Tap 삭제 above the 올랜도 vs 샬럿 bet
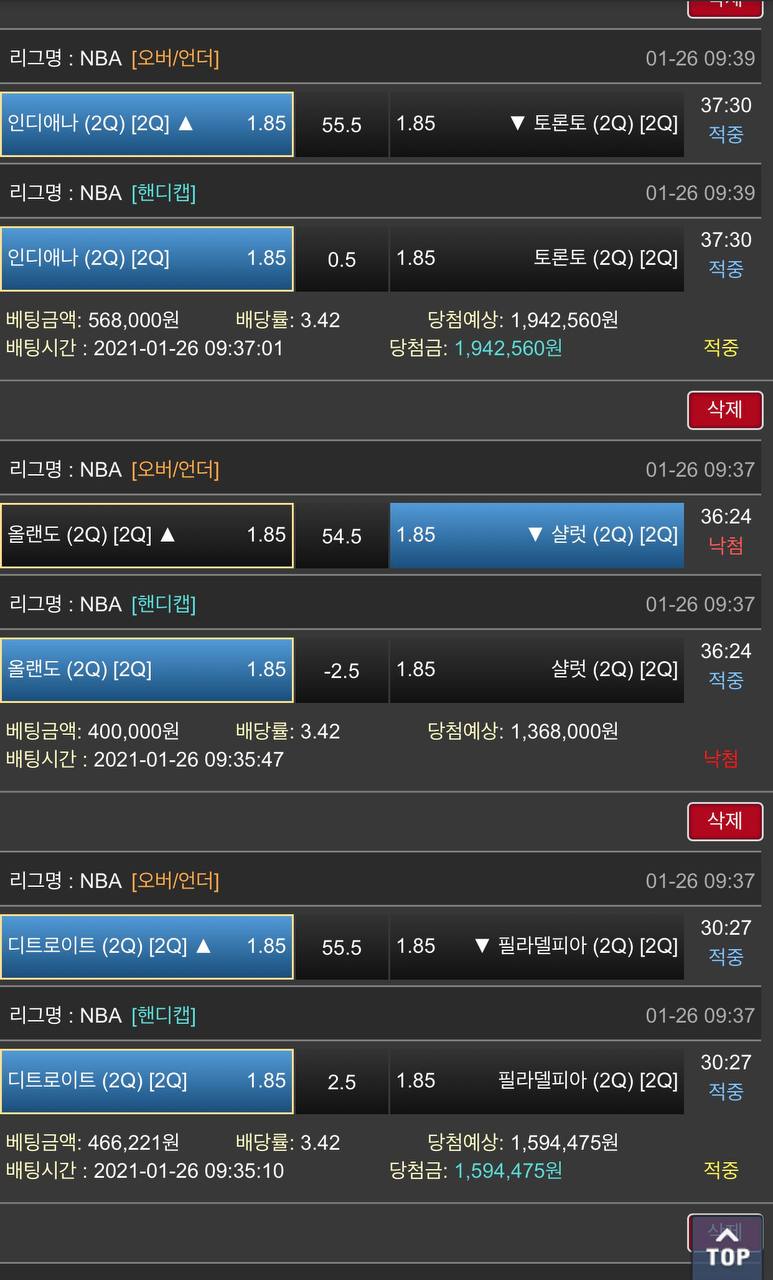Image resolution: width=773 pixels, height=1280 pixels. 725,410
